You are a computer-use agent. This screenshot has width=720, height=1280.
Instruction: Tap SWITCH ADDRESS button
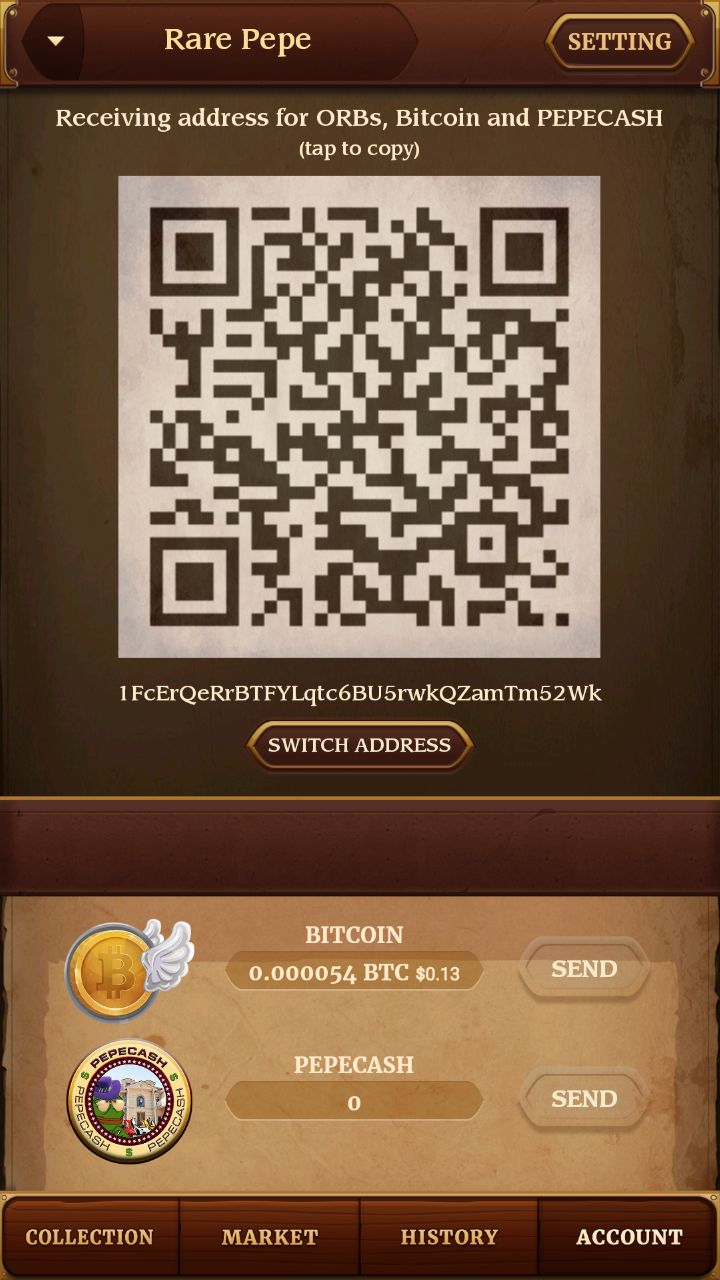click(359, 745)
